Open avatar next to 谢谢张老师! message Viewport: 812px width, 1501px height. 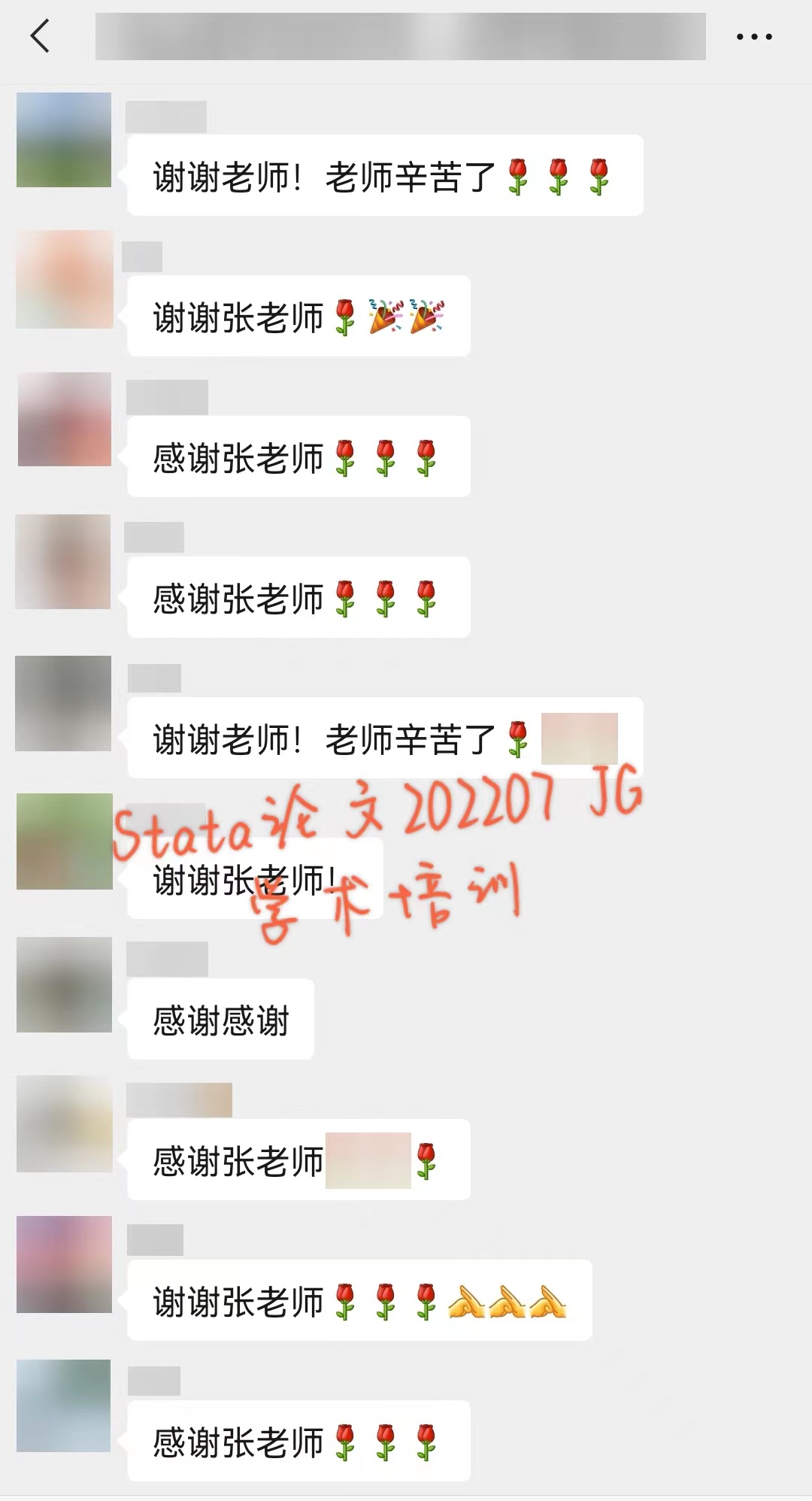(65, 841)
